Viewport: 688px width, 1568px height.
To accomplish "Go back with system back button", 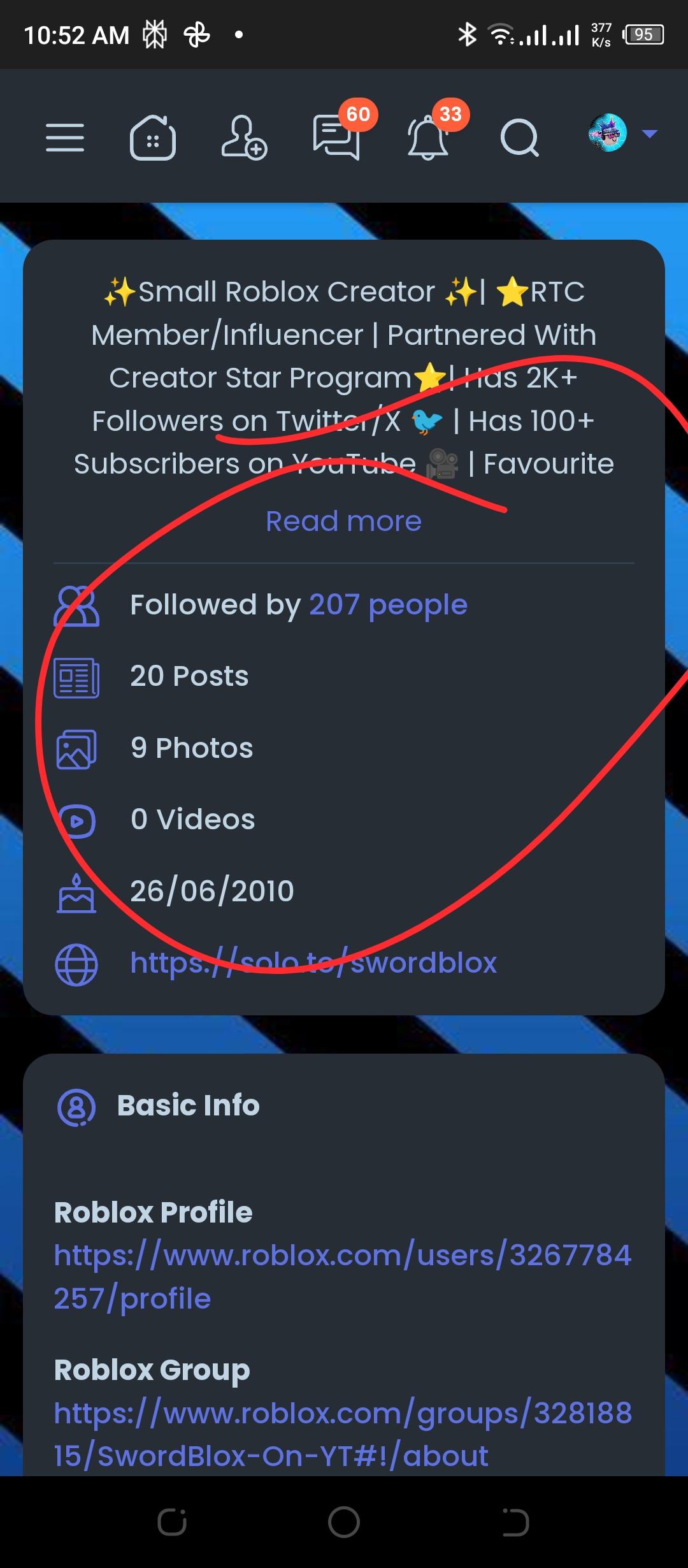I will (515, 1522).
